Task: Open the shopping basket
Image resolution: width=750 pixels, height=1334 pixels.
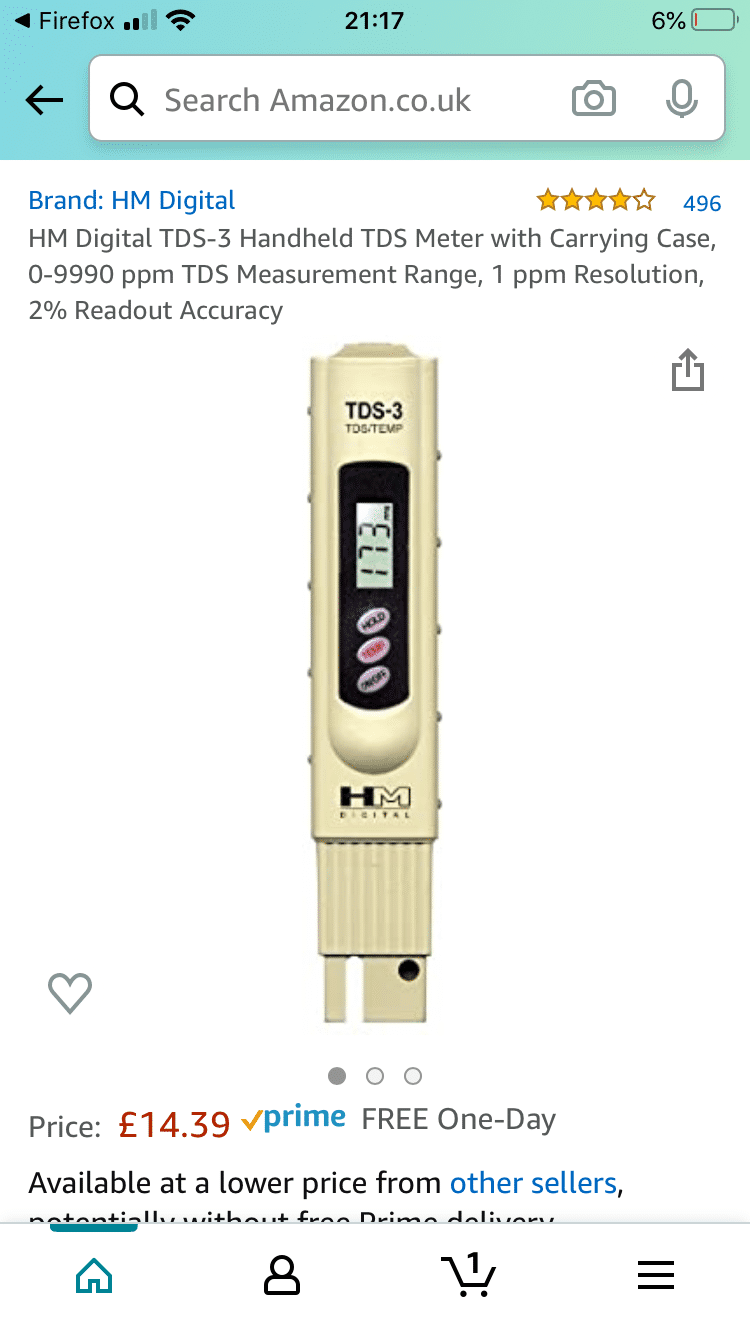Action: 468,1273
